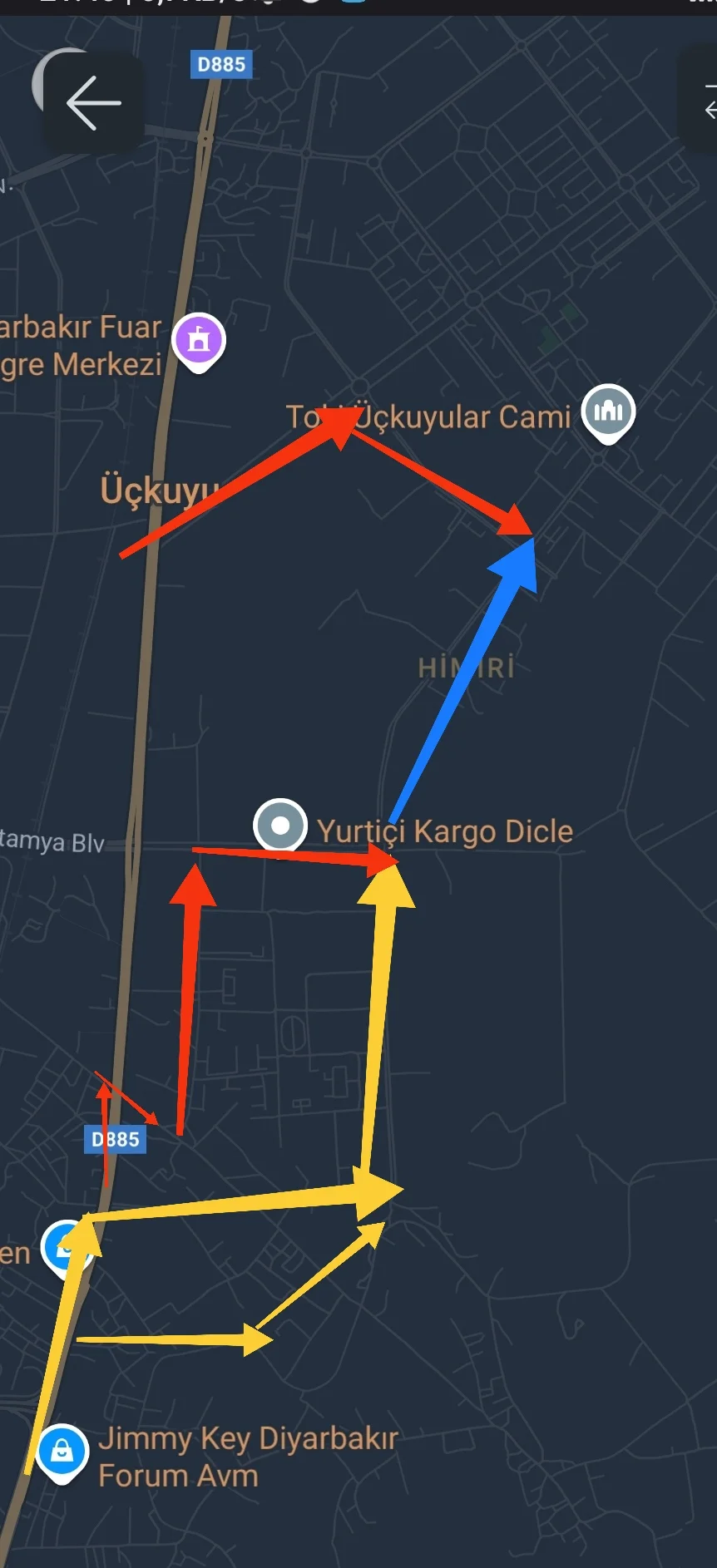Open the Toki Üçkuyular Cami mosque marker
The width and height of the screenshot is (717, 1568).
coord(608,411)
